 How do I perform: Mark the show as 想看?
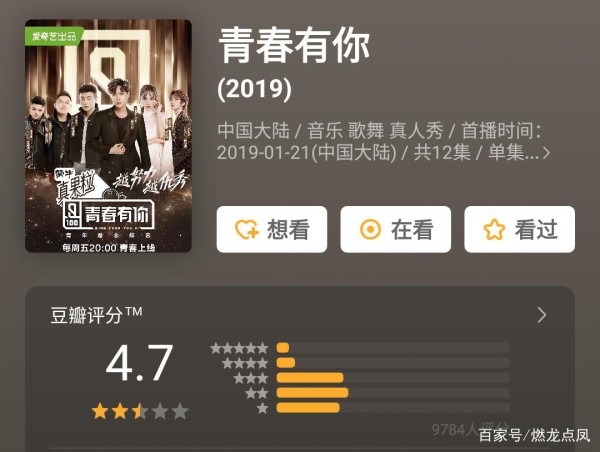tap(272, 229)
